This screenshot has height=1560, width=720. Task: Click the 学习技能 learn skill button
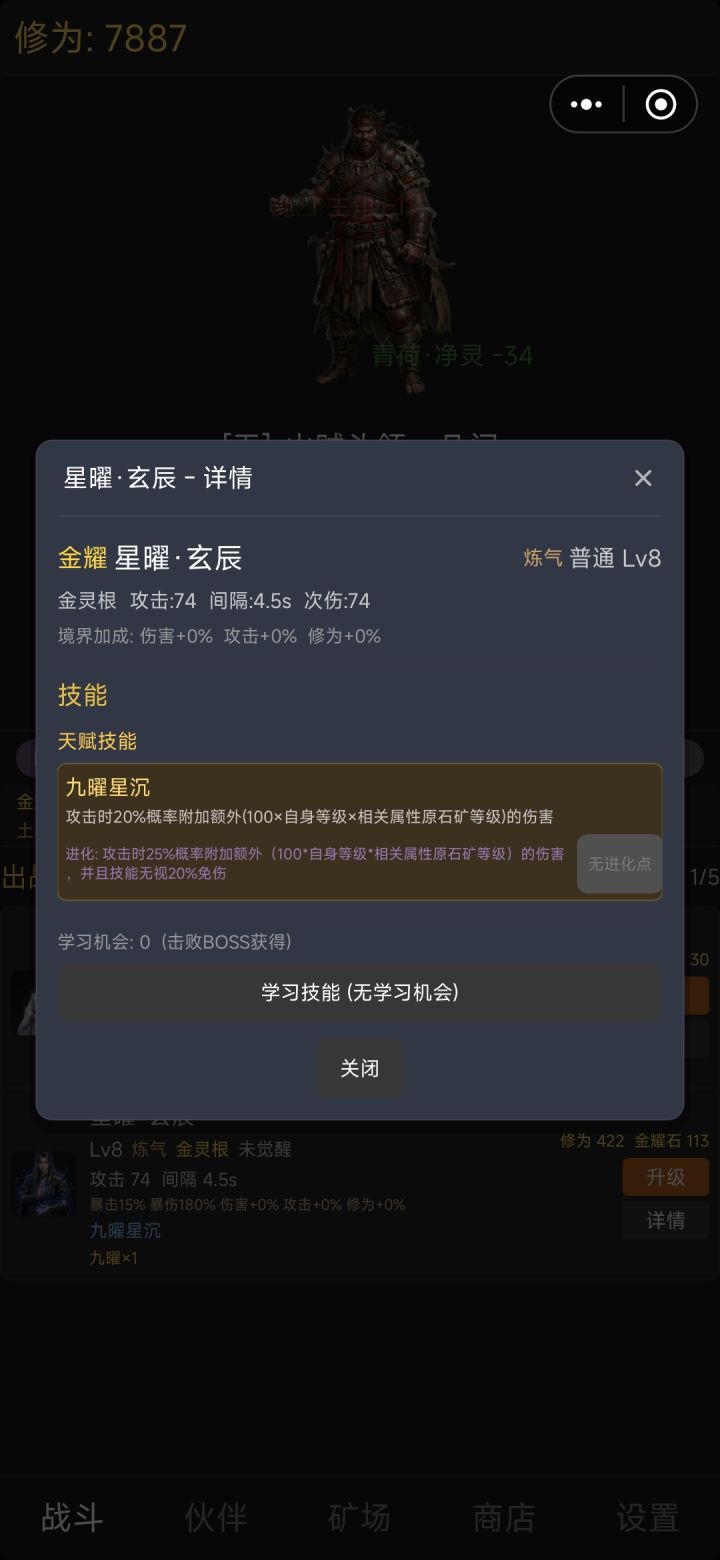(360, 991)
